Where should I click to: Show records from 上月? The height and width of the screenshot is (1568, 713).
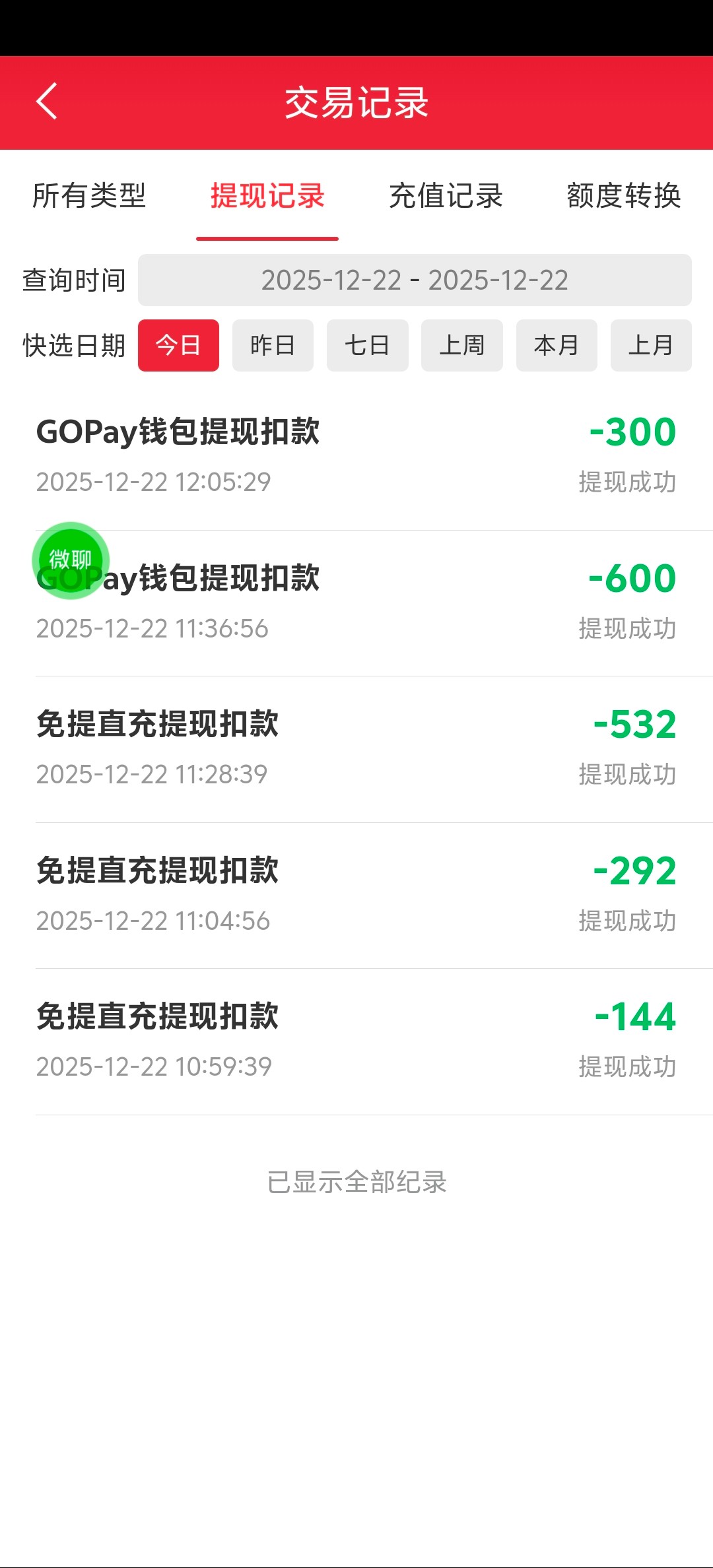[651, 346]
